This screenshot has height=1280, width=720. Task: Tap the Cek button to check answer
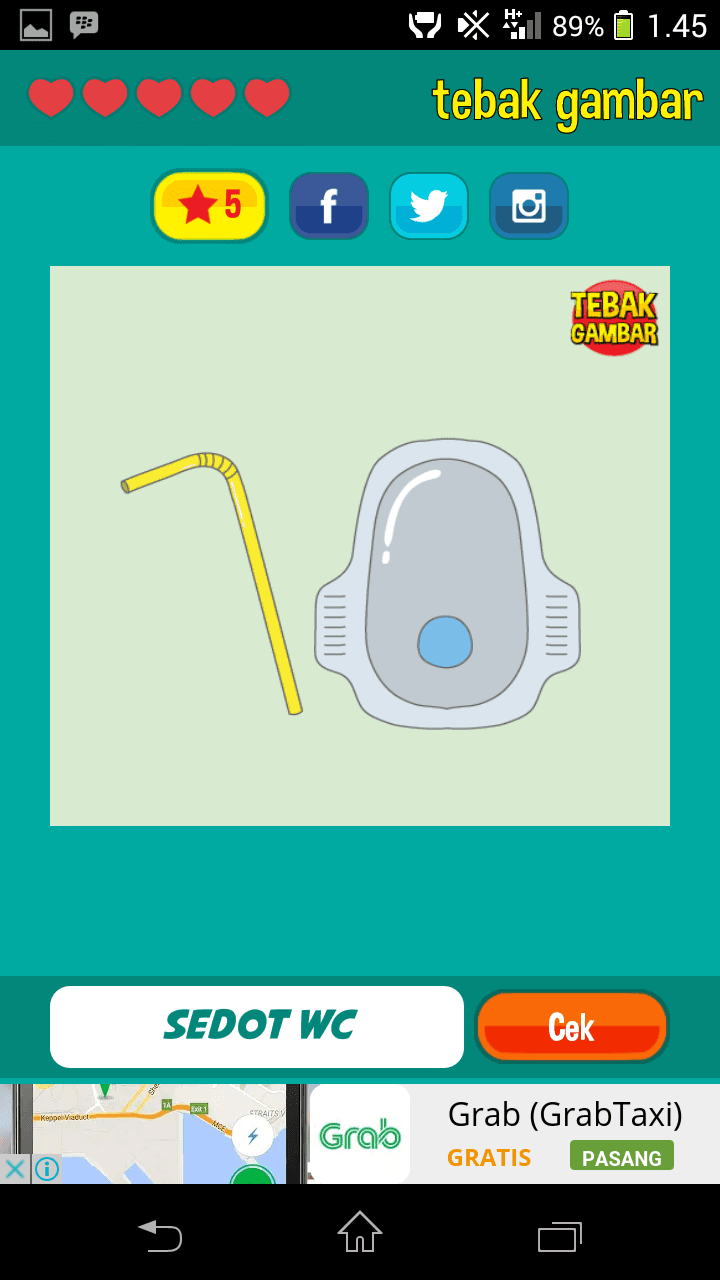coord(571,1026)
